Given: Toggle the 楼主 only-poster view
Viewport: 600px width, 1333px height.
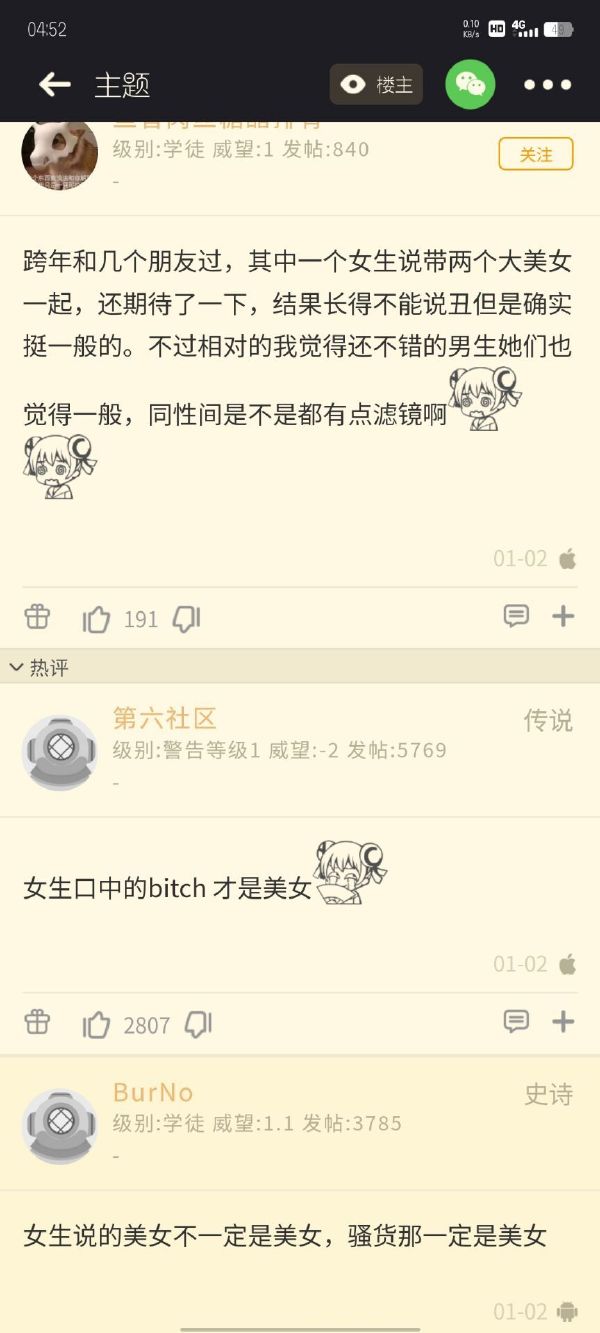Looking at the screenshot, I should (x=376, y=85).
